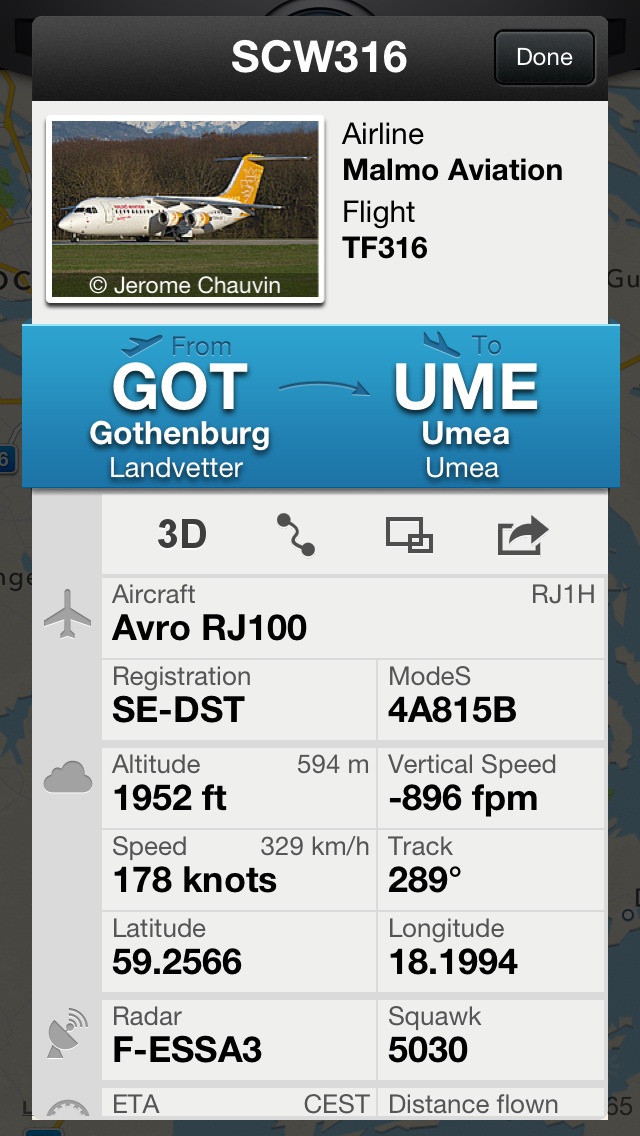Open the 3D cockpit view

(x=182, y=535)
